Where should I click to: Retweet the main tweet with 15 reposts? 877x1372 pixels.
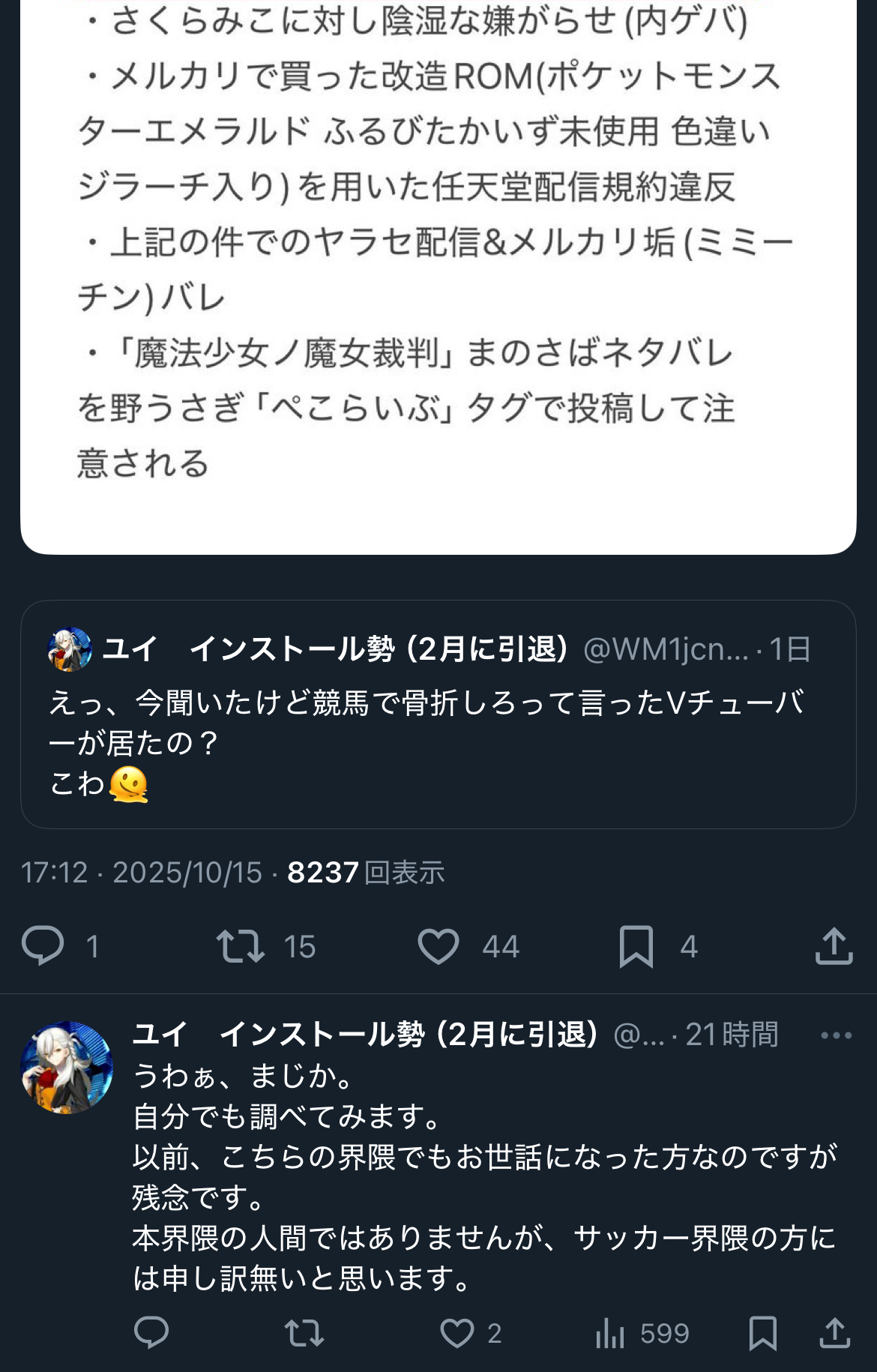[241, 945]
